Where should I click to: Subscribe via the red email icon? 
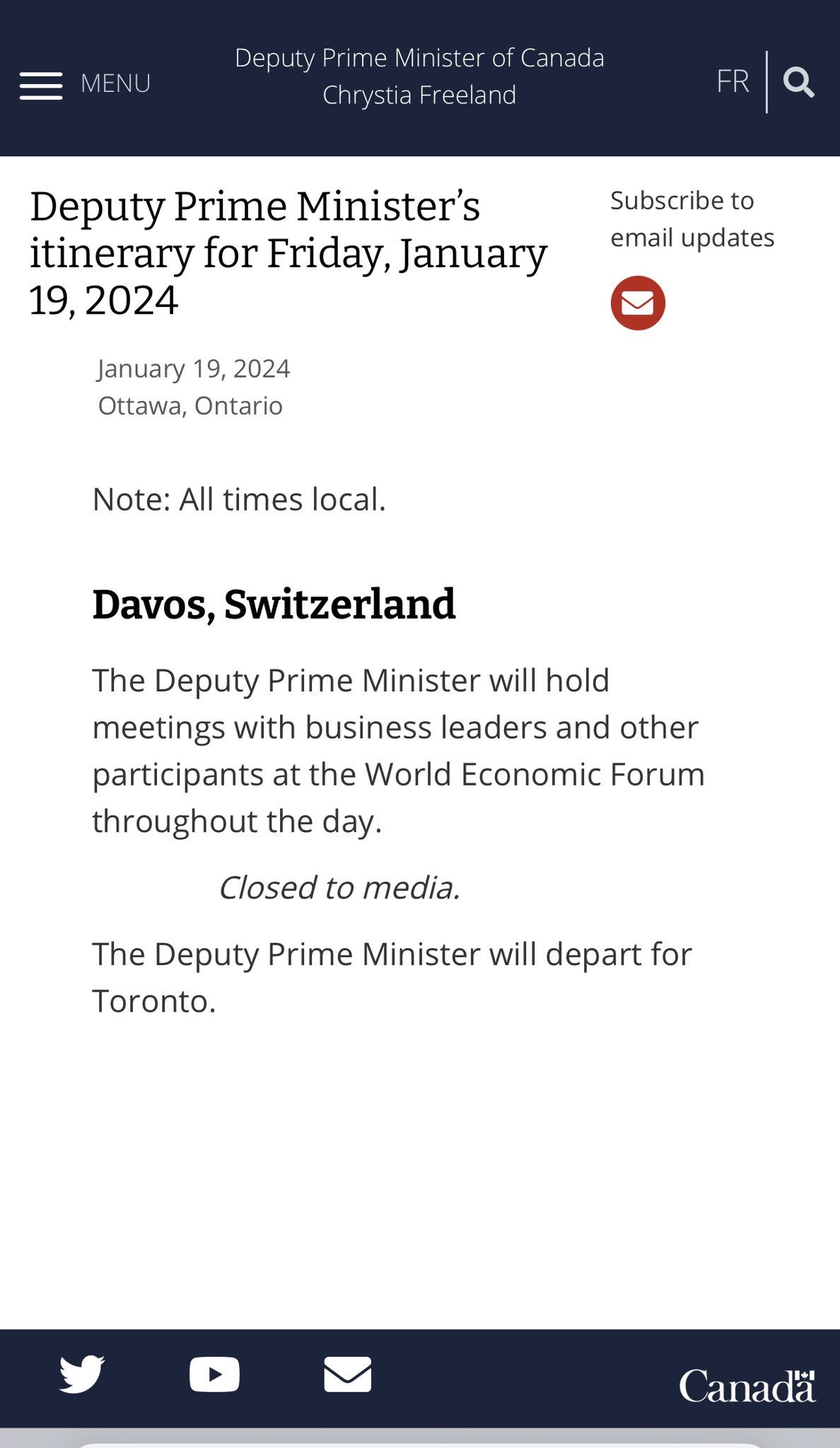coord(638,303)
